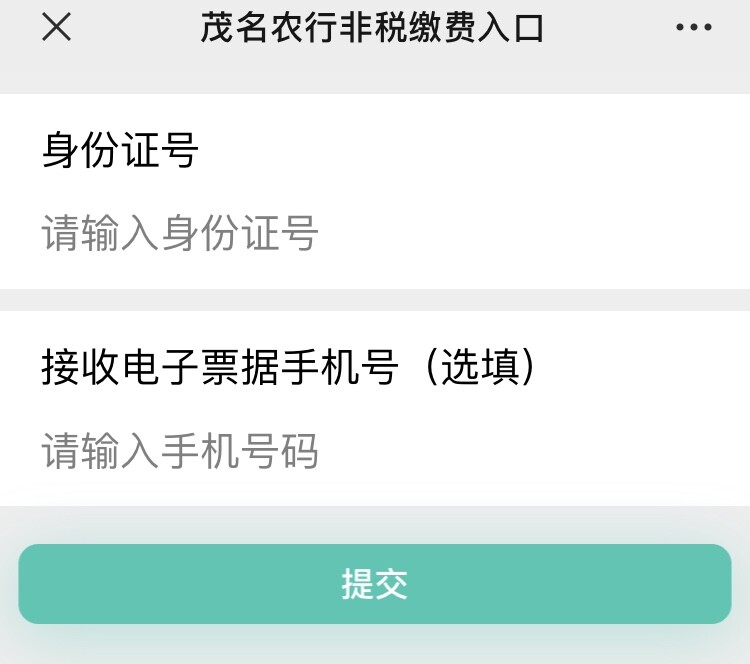This screenshot has width=750, height=664.
Task: Open the three-dot overflow menu
Action: pos(693,27)
